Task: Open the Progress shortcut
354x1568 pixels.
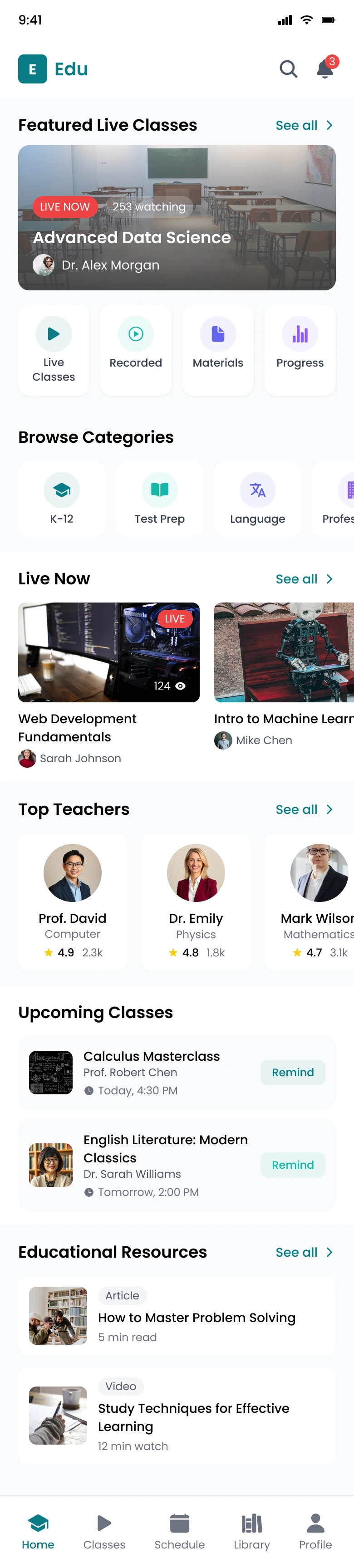Action: pyautogui.click(x=300, y=350)
